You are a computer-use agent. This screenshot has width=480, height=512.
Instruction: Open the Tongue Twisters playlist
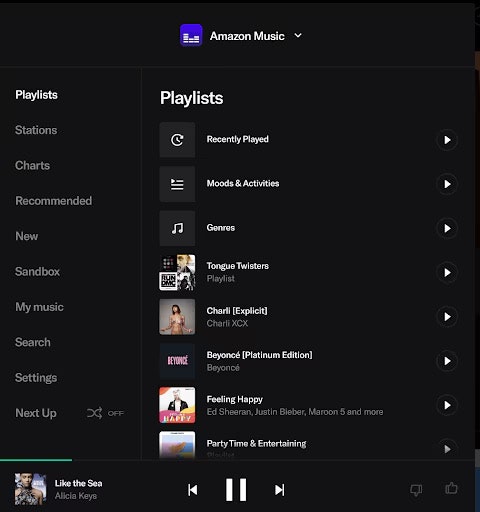click(x=308, y=272)
